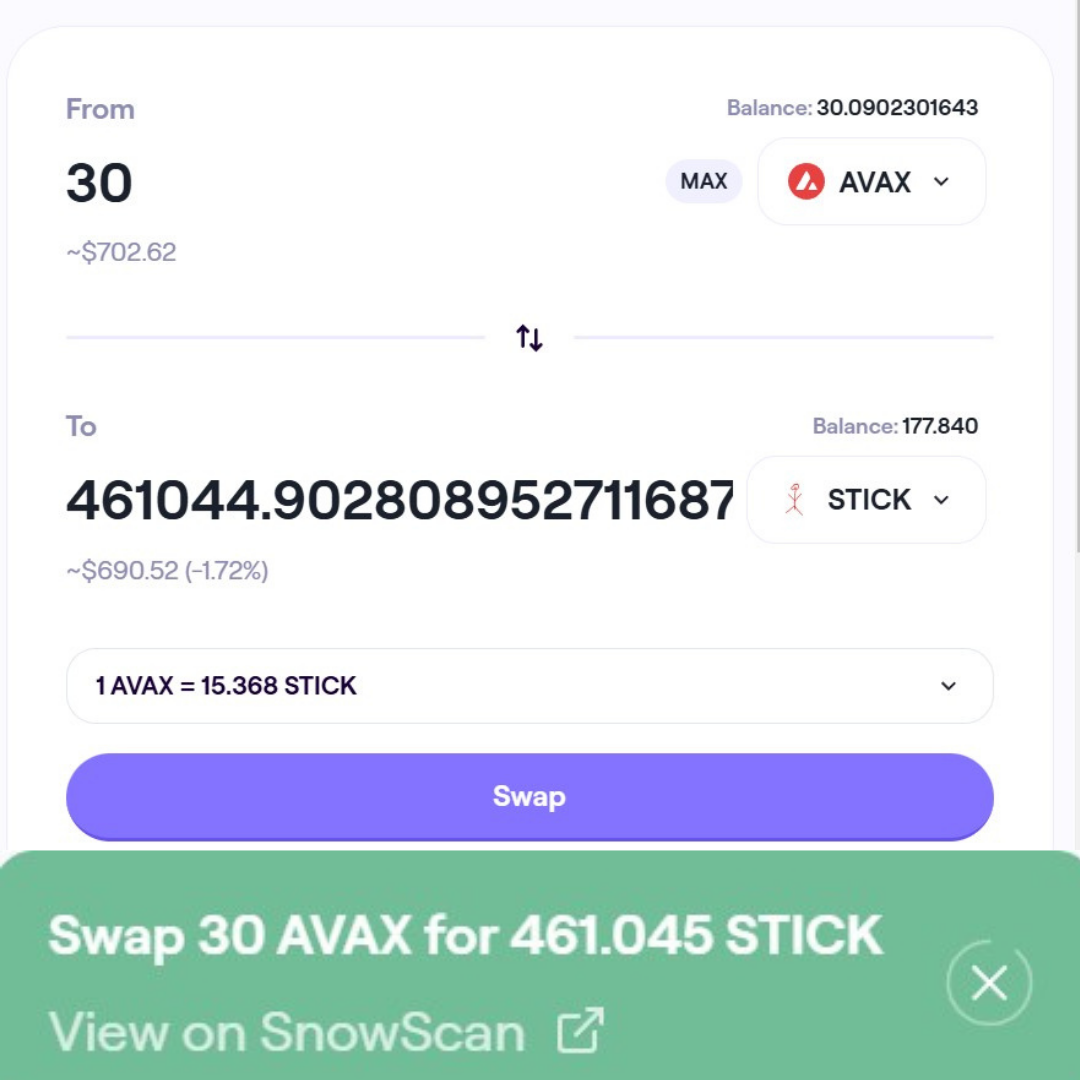Edit the To amount field

400,501
